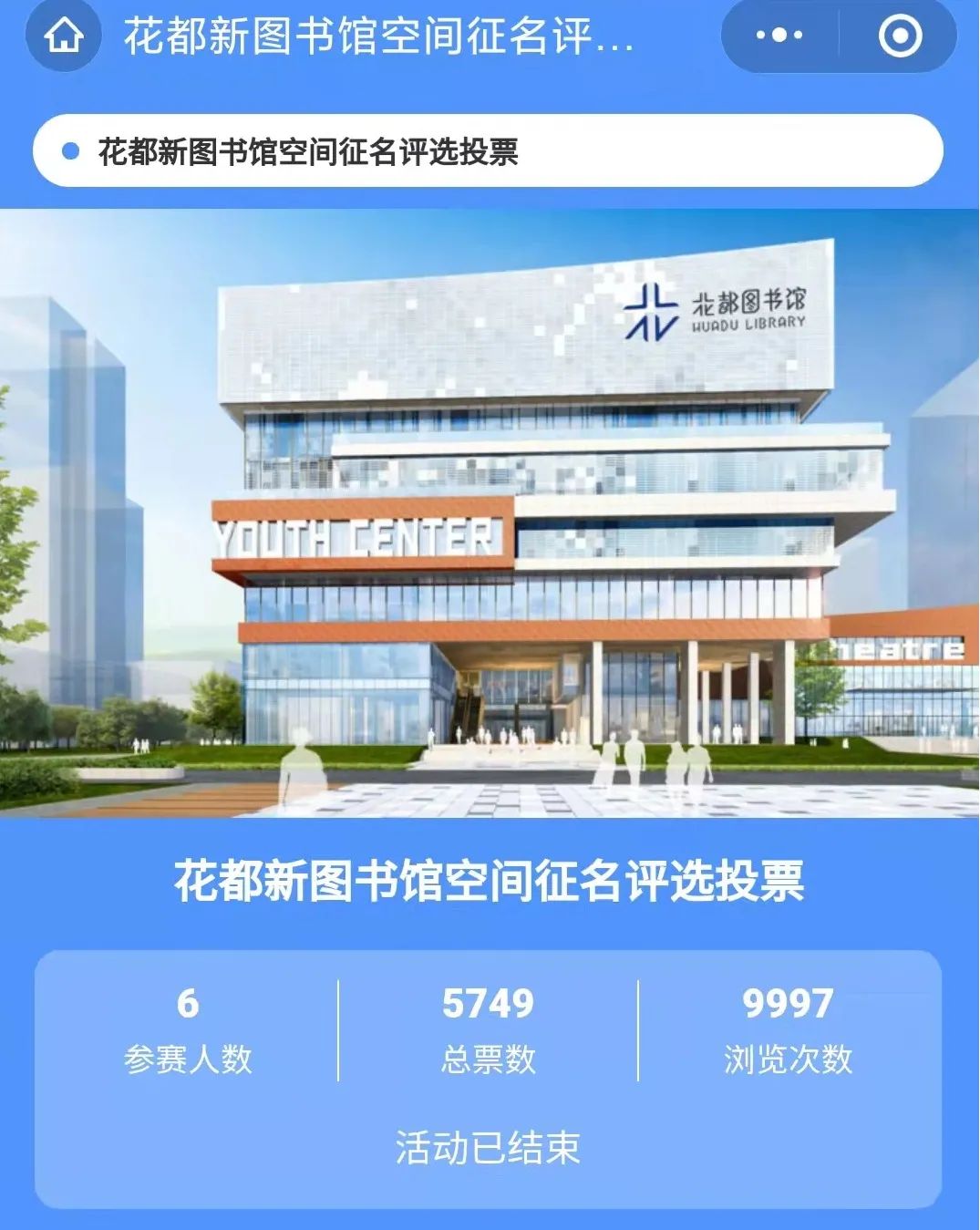This screenshot has height=1230, width=980.
Task: Close the mini program via circle icon
Action: [x=899, y=36]
